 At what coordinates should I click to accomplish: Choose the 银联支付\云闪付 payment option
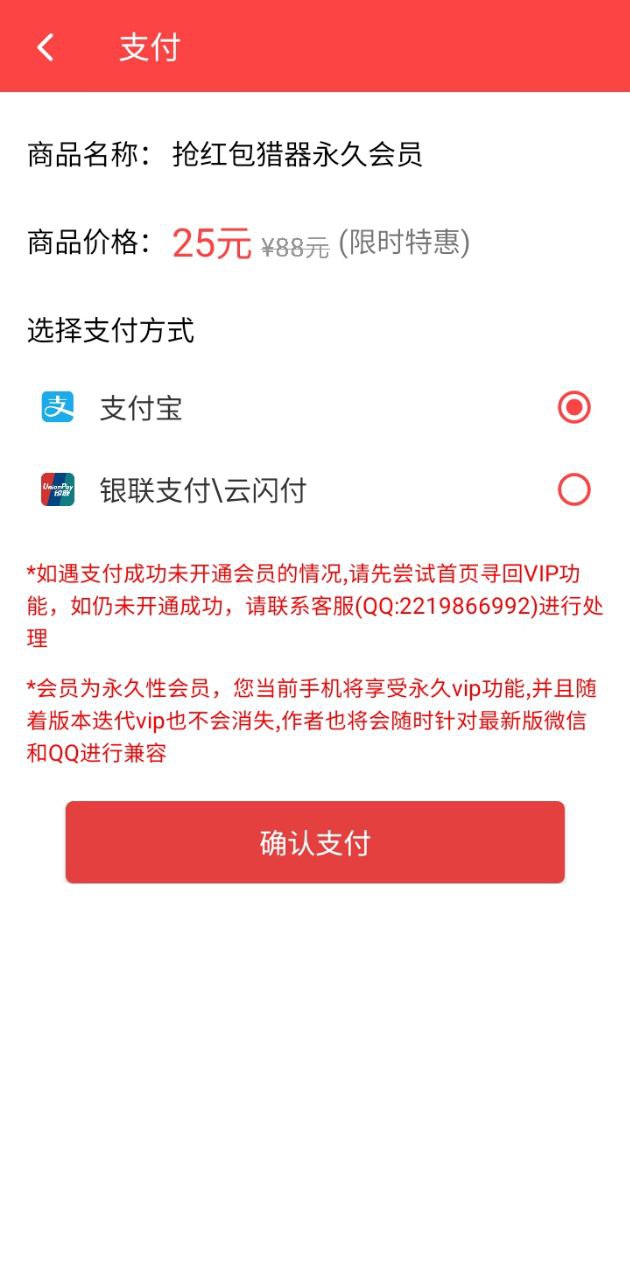point(315,490)
